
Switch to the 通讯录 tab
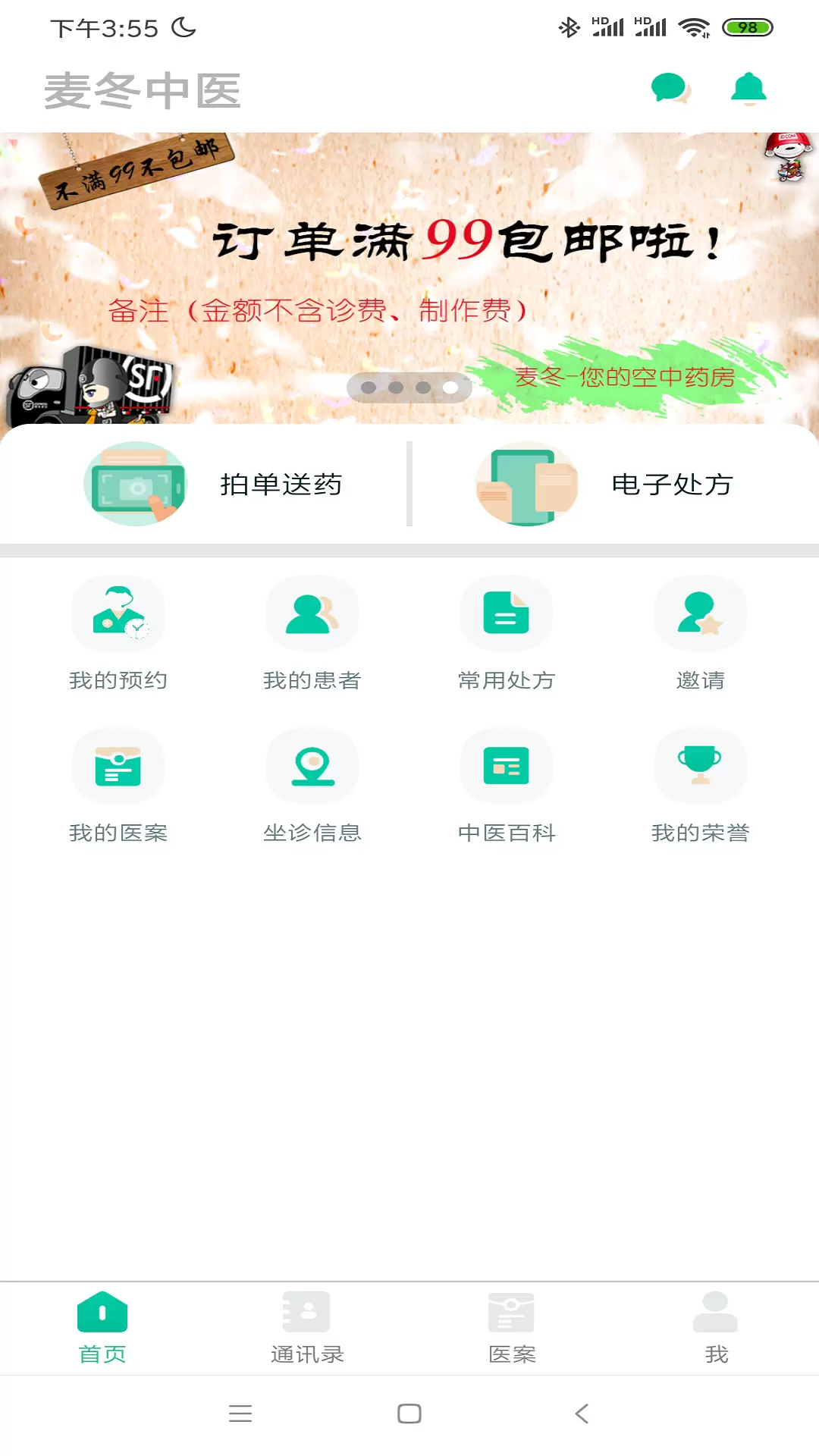(307, 1328)
